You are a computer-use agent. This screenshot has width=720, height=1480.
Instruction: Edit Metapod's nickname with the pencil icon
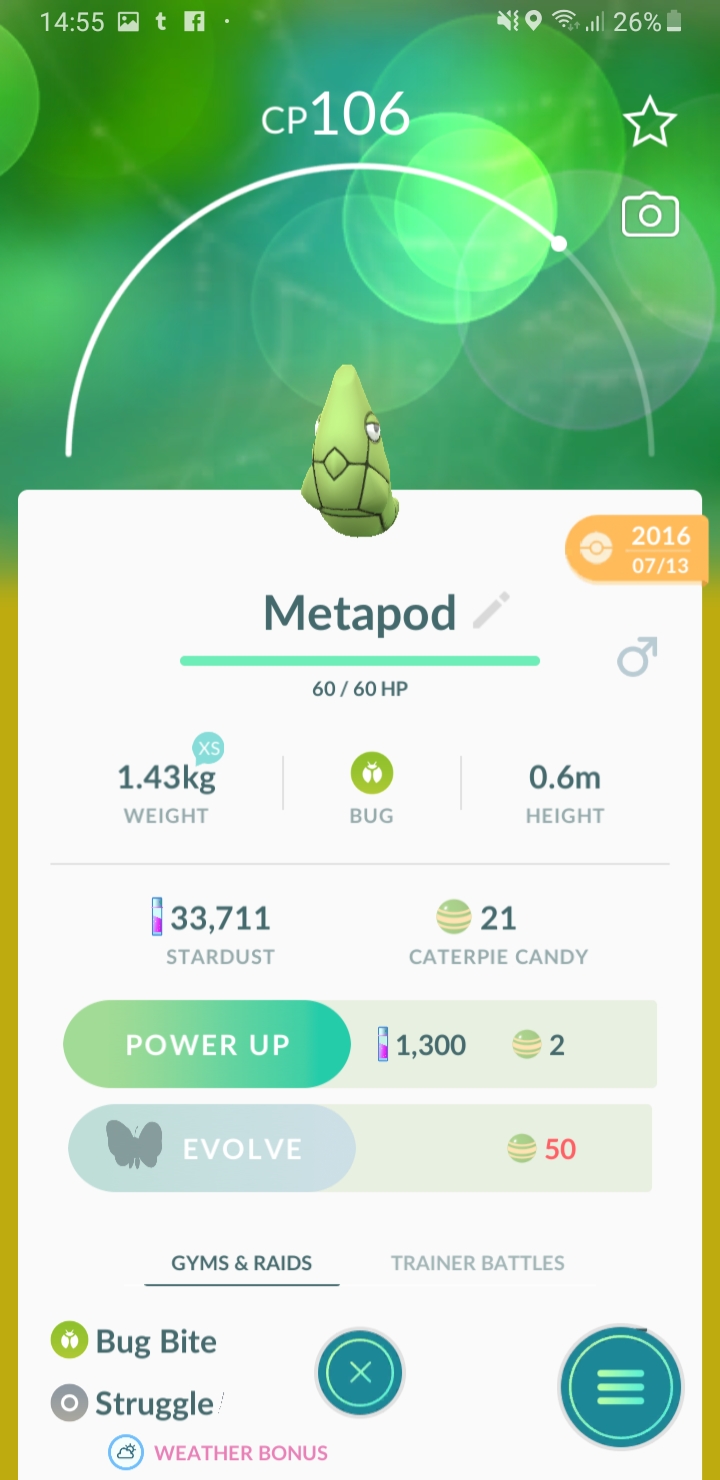[x=491, y=611]
